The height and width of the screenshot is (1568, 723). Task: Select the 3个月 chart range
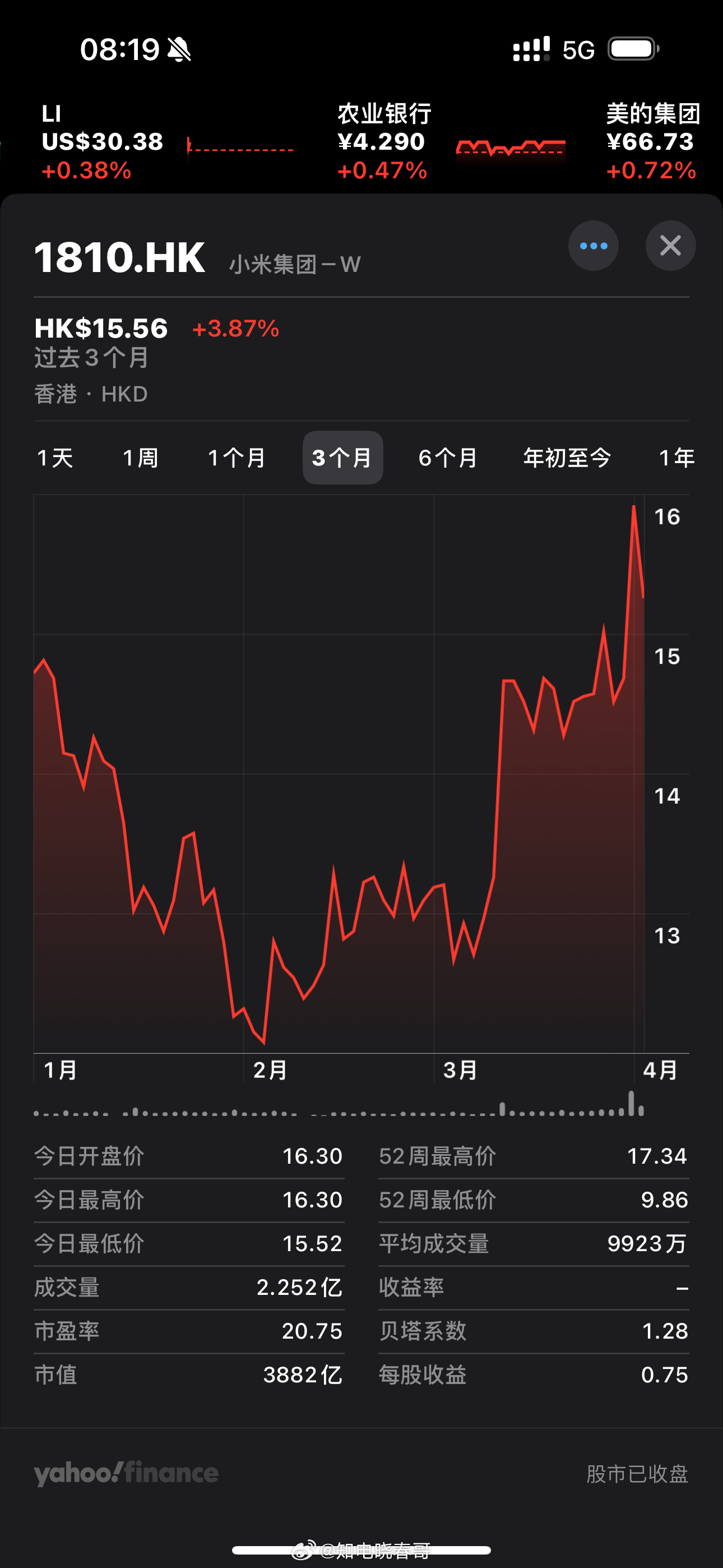(342, 458)
